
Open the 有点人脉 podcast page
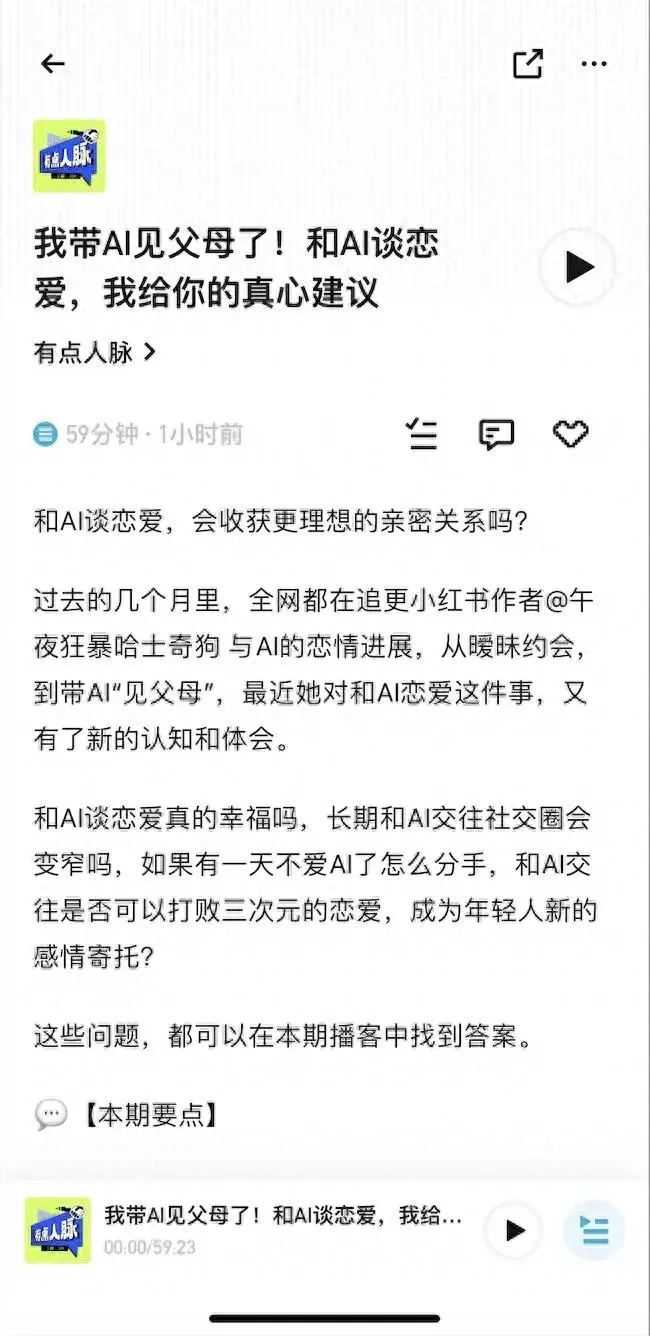coord(95,352)
